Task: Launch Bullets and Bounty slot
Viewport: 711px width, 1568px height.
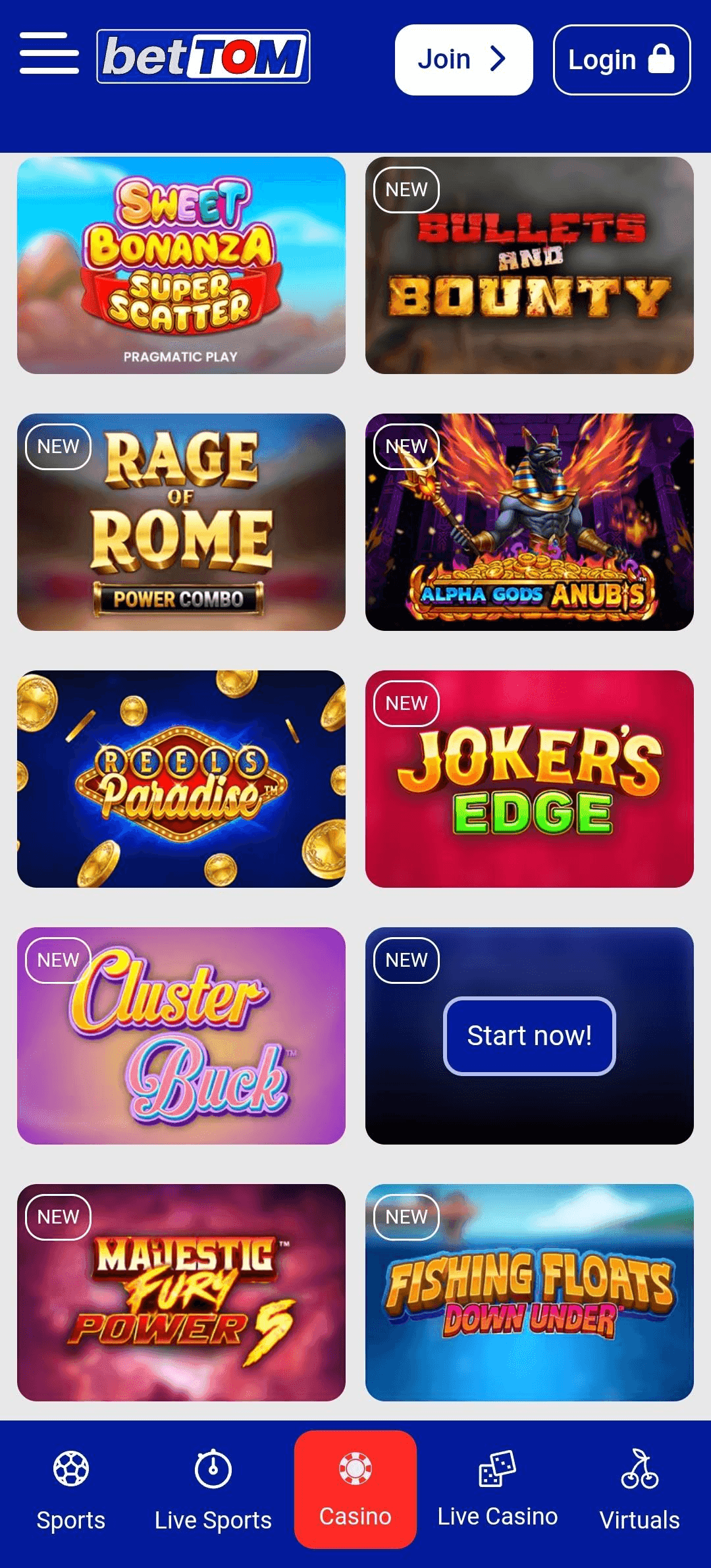Action: point(529,265)
